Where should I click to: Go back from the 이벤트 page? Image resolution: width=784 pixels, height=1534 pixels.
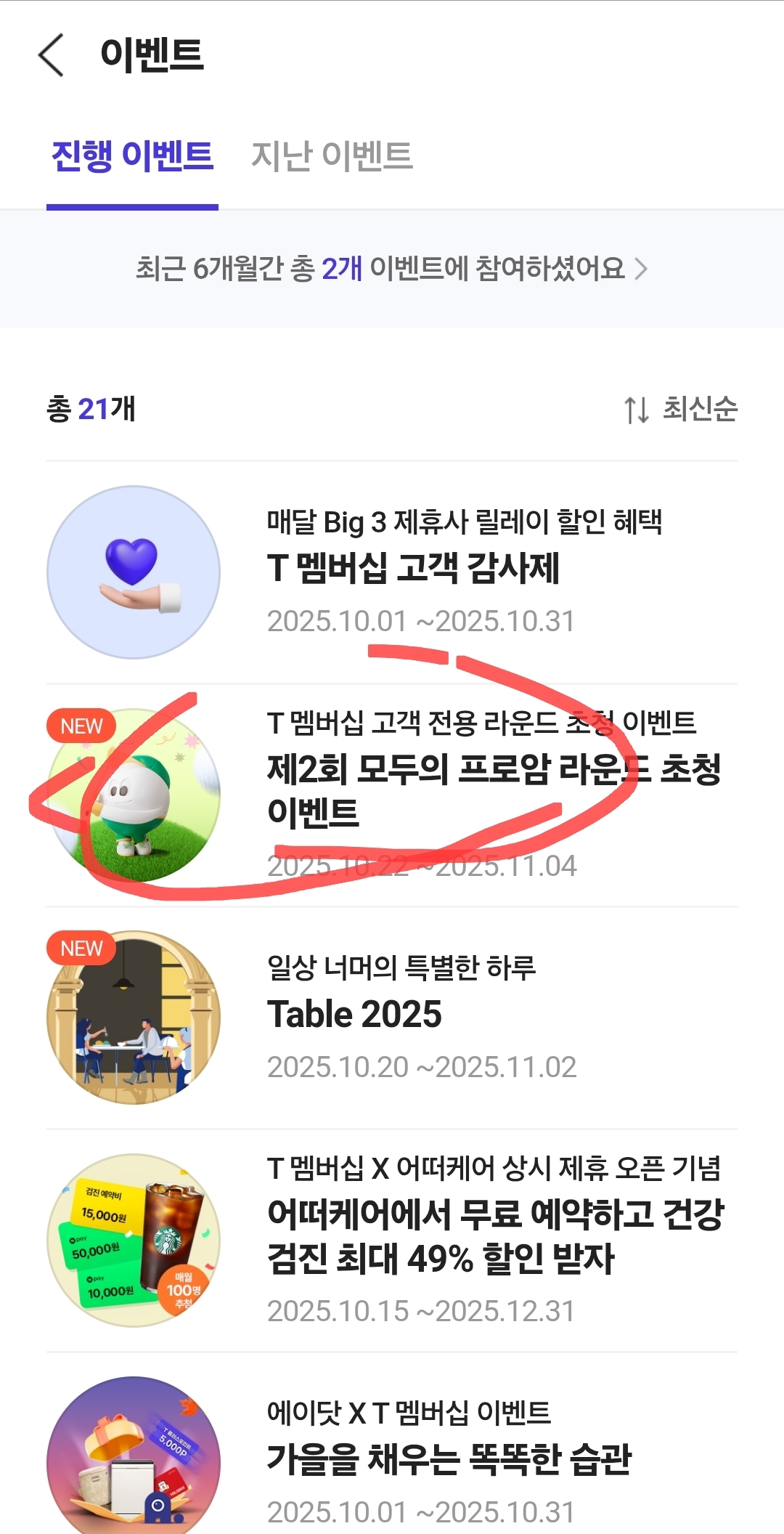pos(51,55)
